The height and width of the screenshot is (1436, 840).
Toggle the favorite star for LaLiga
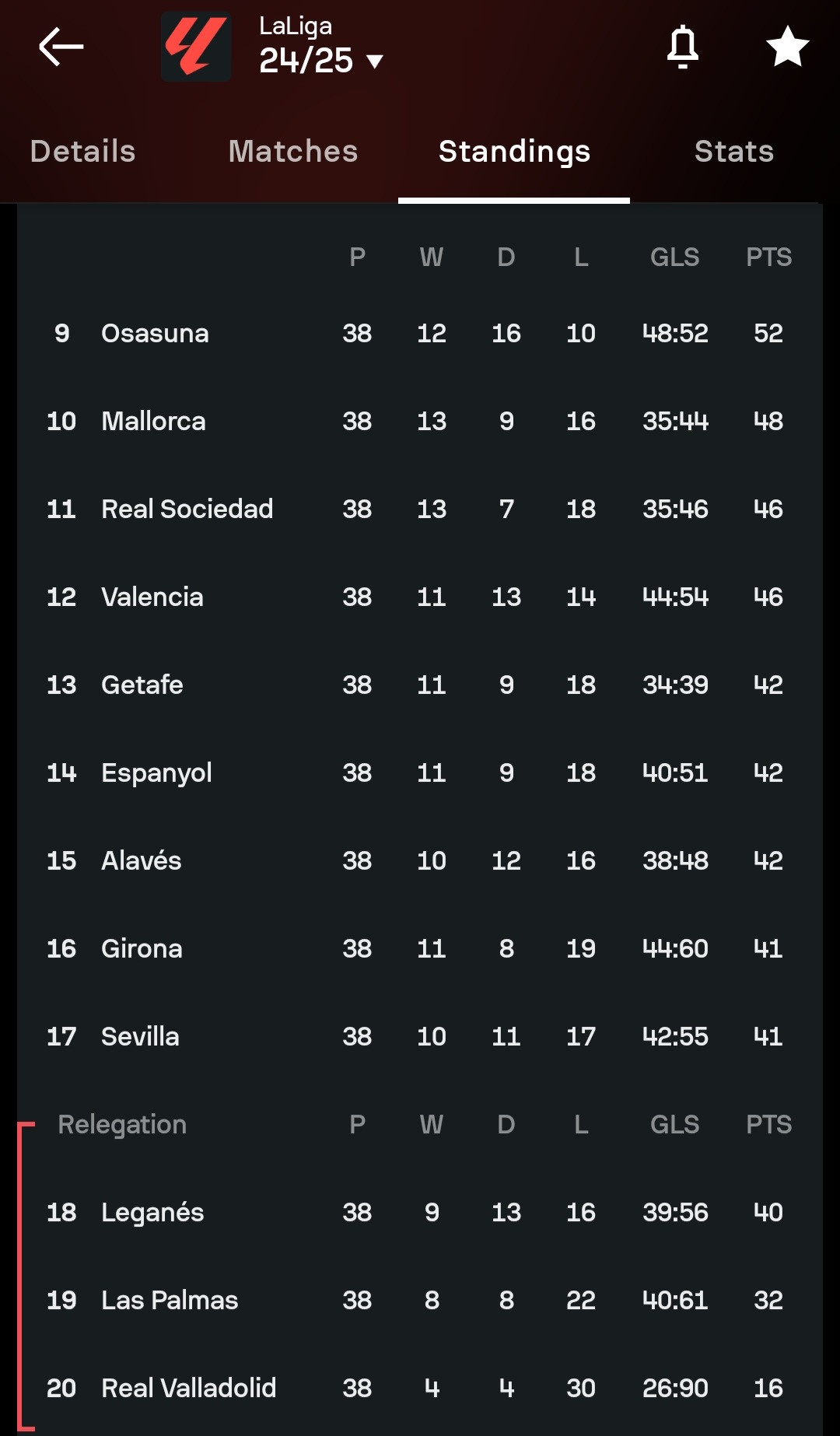coord(788,47)
